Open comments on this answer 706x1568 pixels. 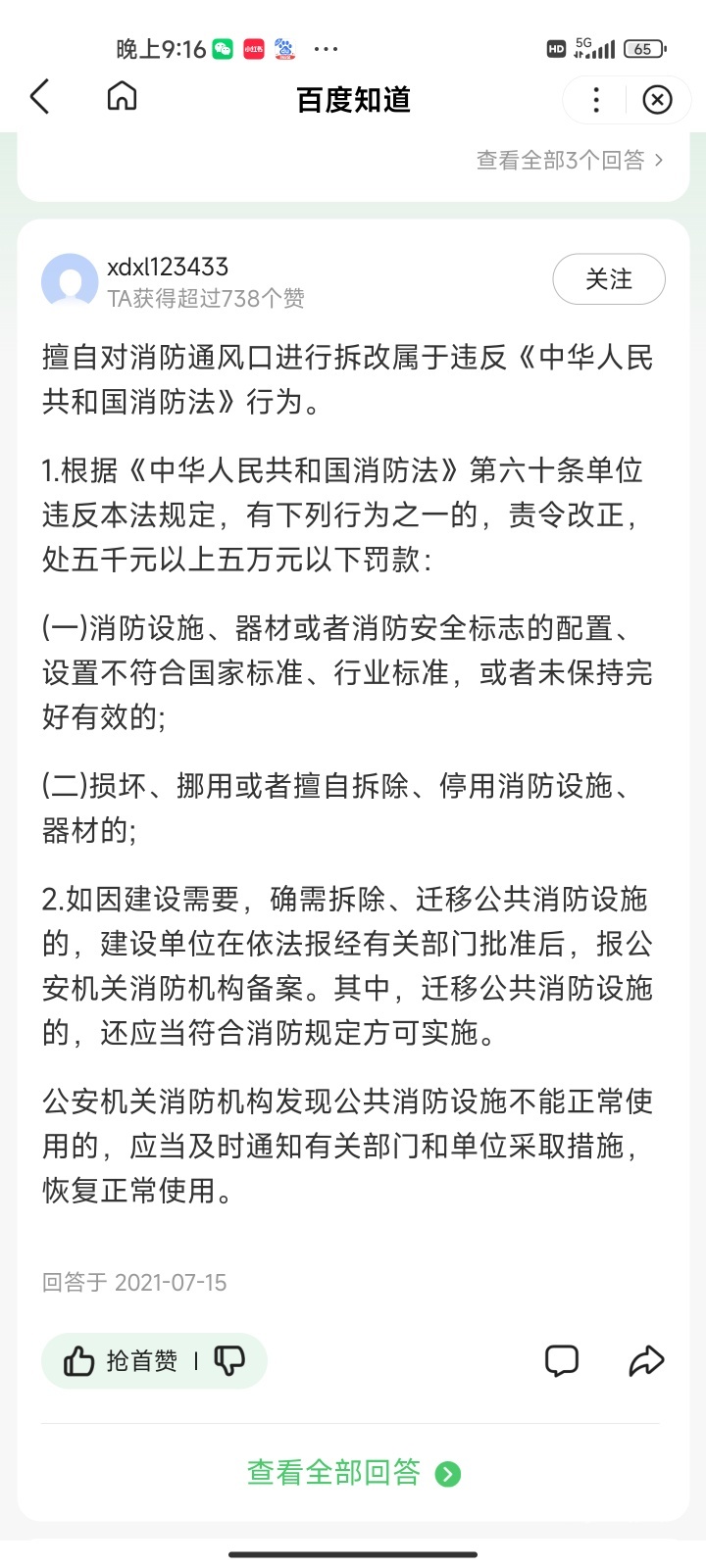click(562, 1360)
